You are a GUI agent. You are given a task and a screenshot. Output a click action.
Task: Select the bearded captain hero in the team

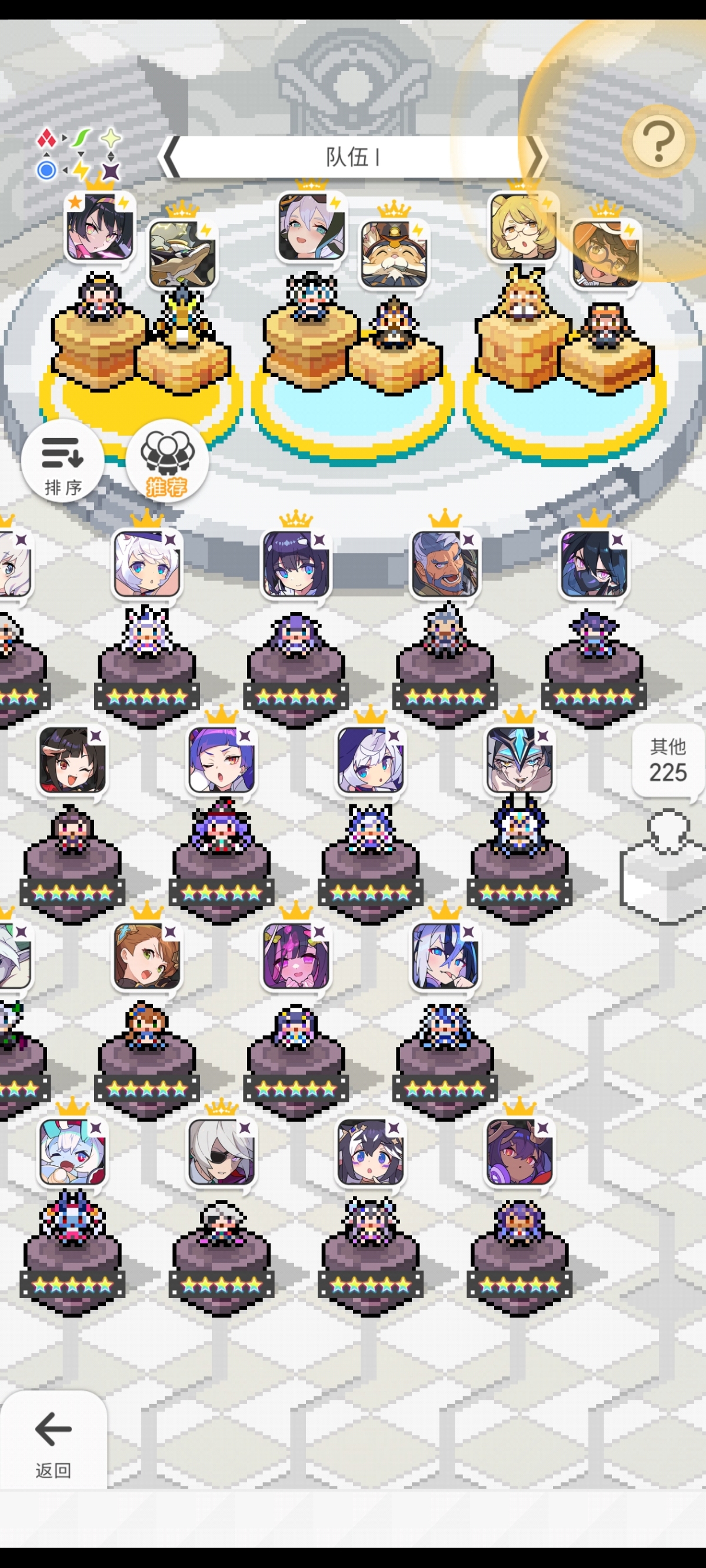click(394, 254)
